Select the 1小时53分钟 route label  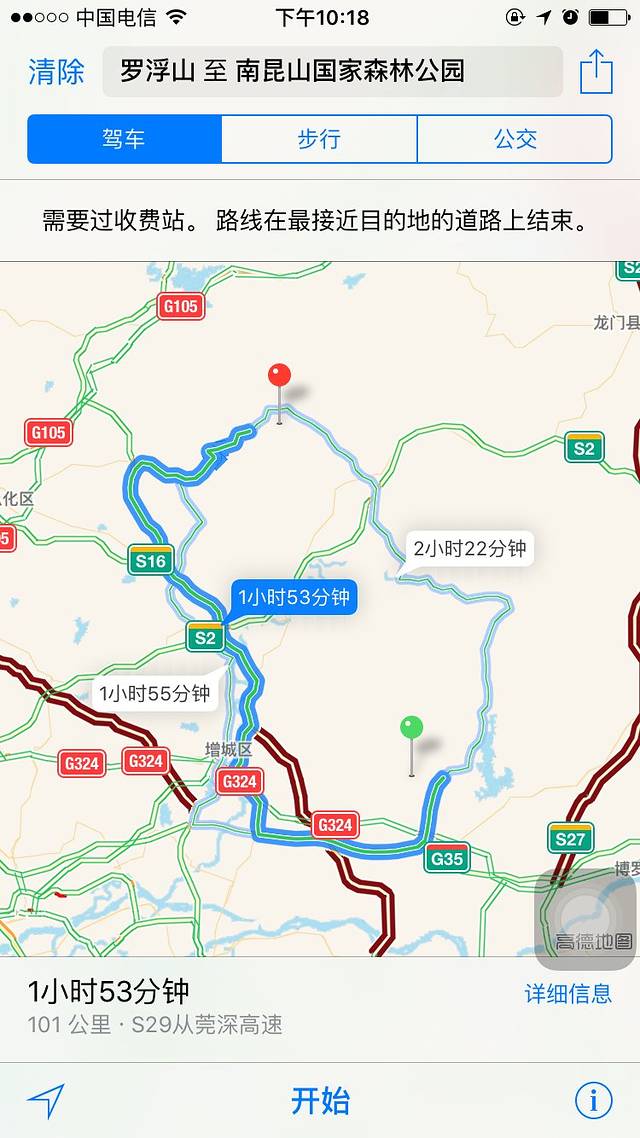pyautogui.click(x=293, y=597)
